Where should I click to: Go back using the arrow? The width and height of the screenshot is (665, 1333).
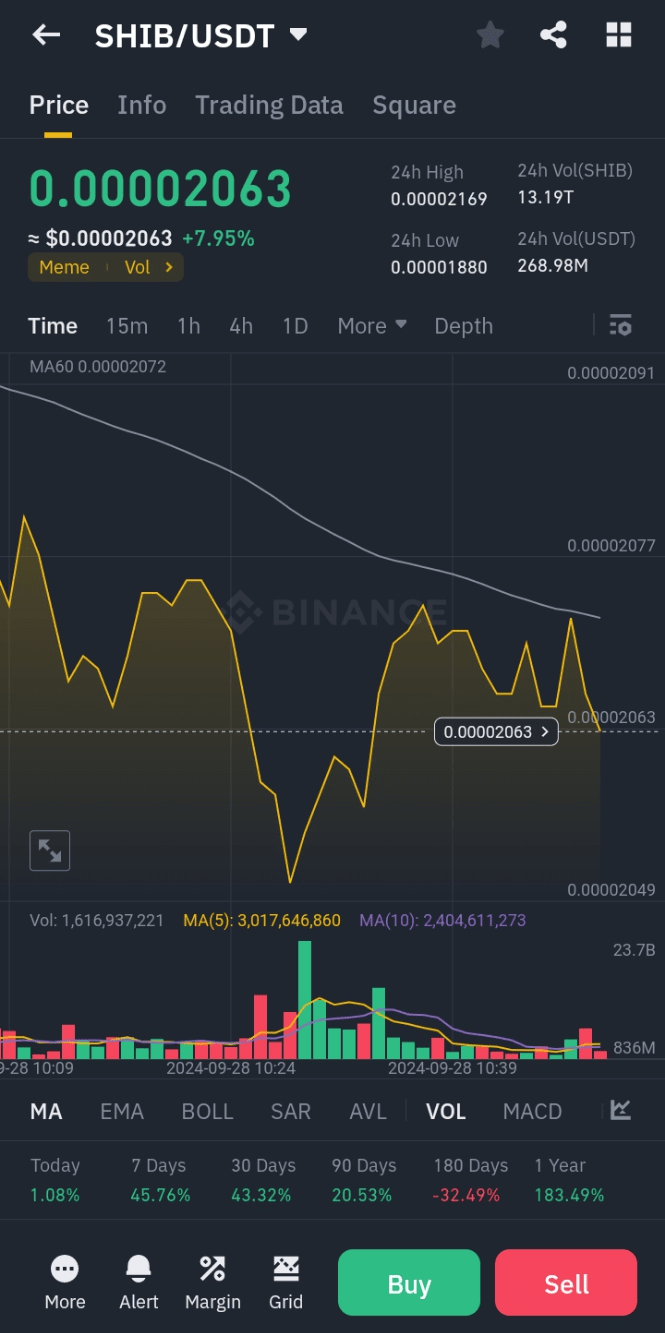[x=46, y=36]
